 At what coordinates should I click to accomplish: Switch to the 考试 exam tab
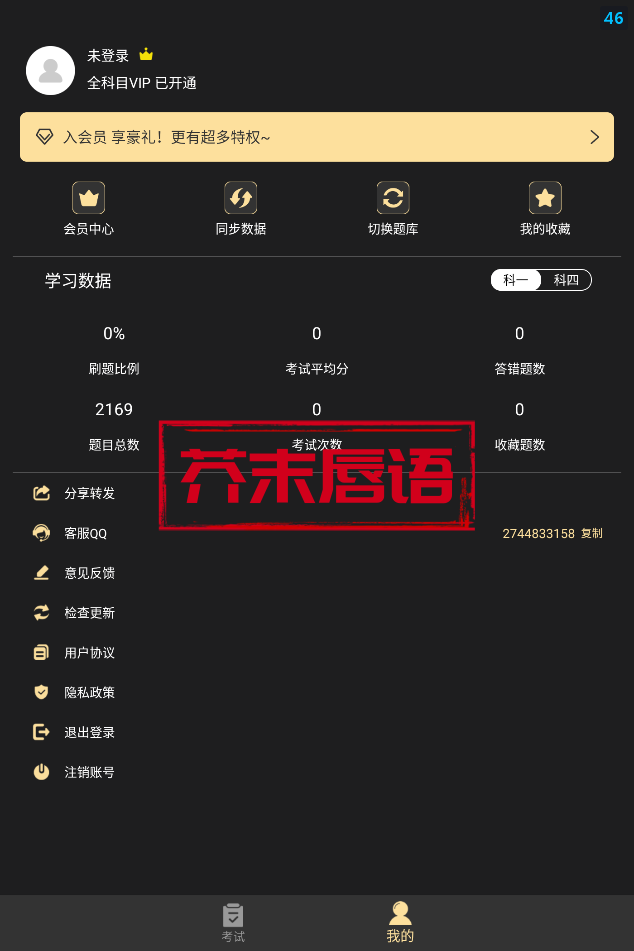point(233,923)
